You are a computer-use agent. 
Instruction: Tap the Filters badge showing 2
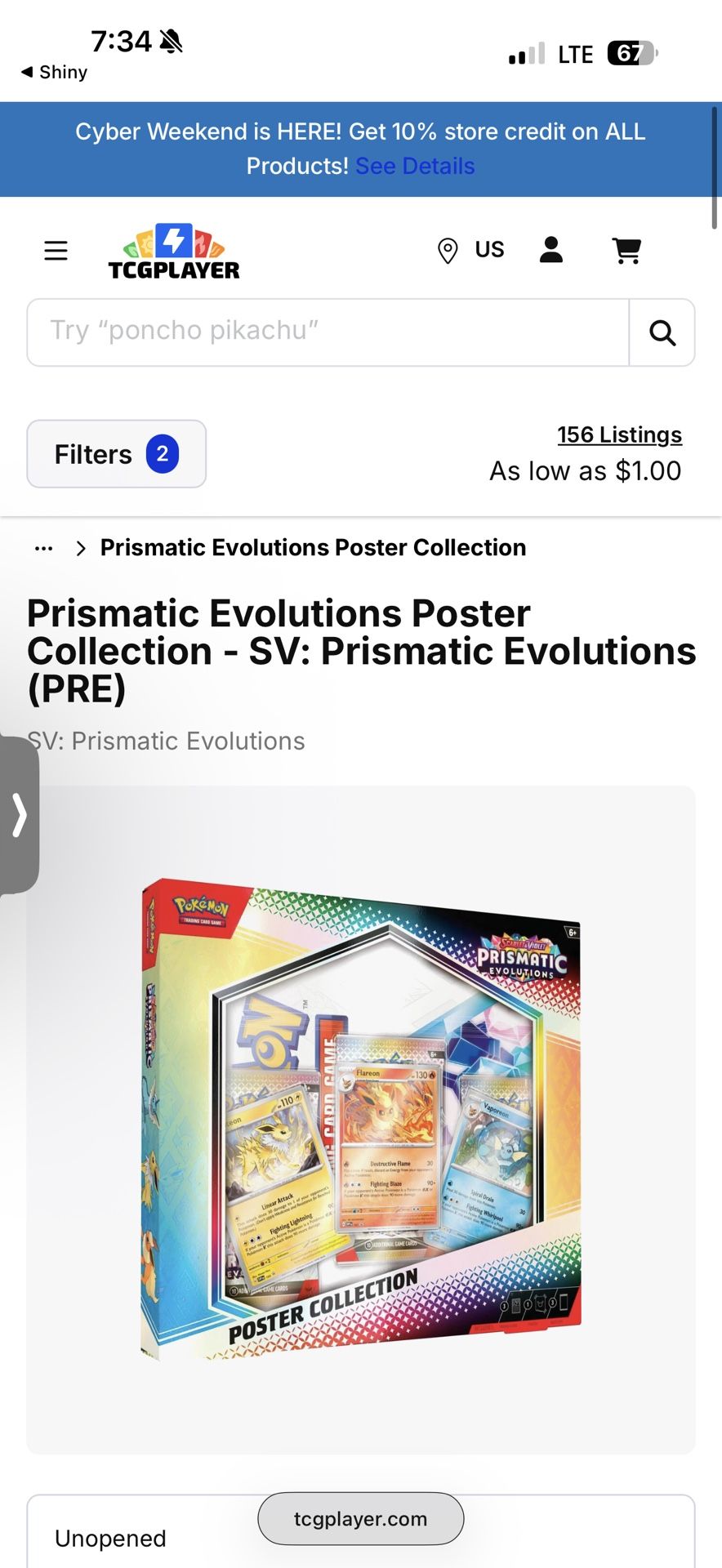(x=163, y=454)
